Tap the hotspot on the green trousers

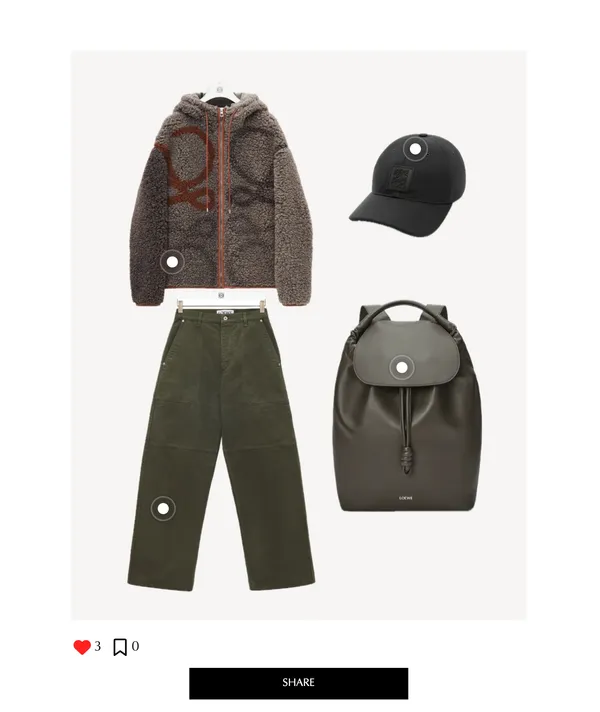pyautogui.click(x=163, y=508)
